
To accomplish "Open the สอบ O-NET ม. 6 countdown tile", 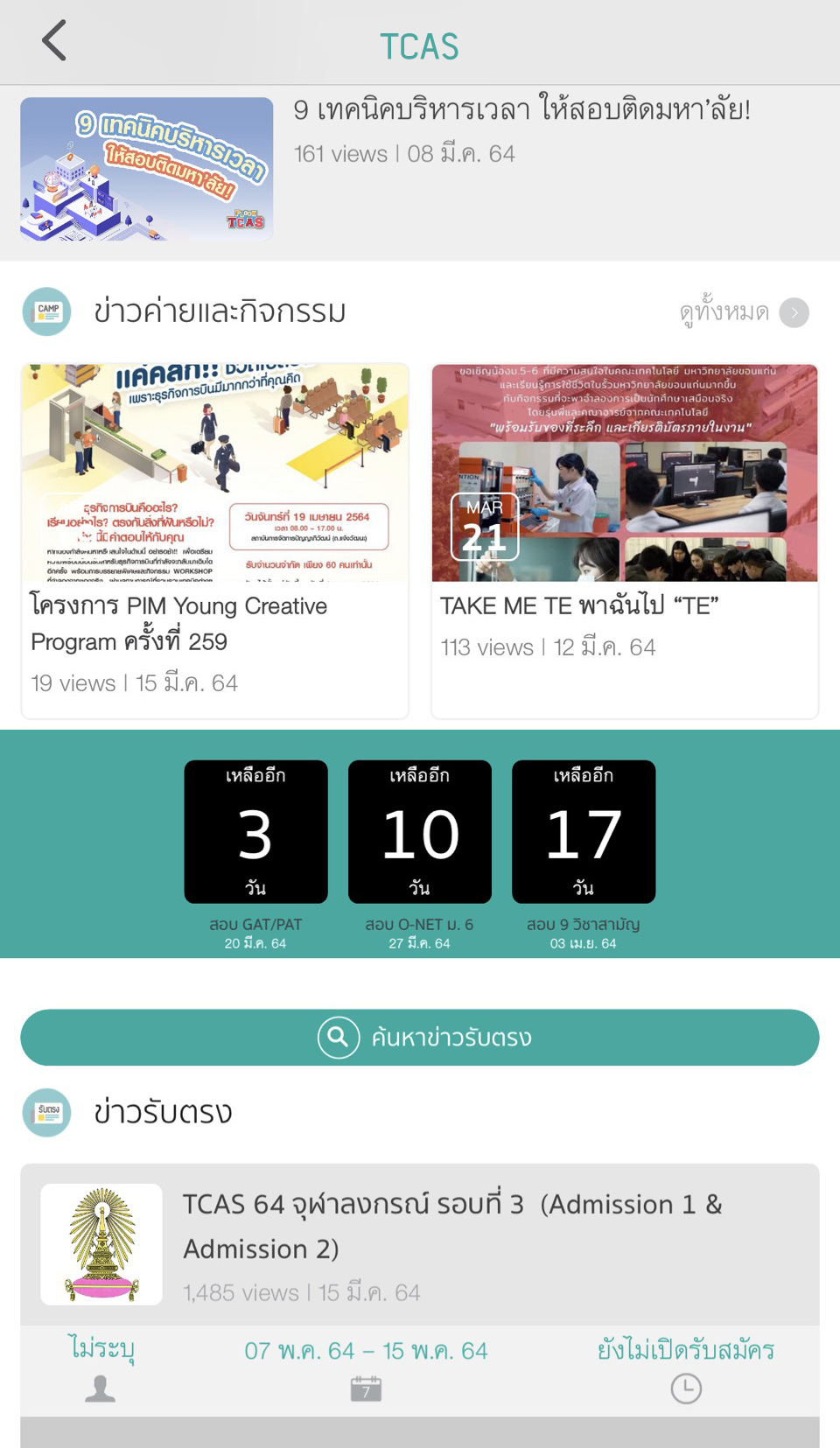I will (x=420, y=854).
